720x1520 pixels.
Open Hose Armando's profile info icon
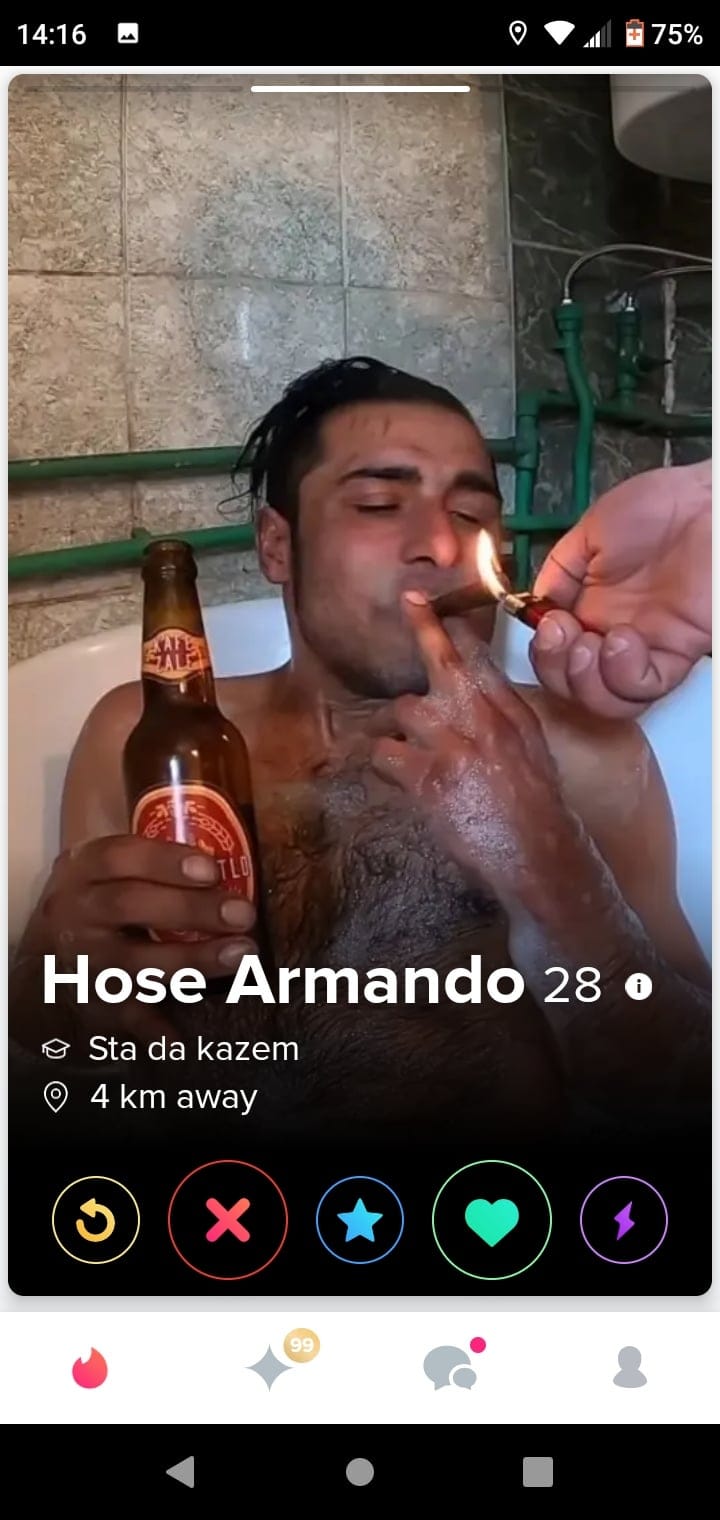[638, 987]
